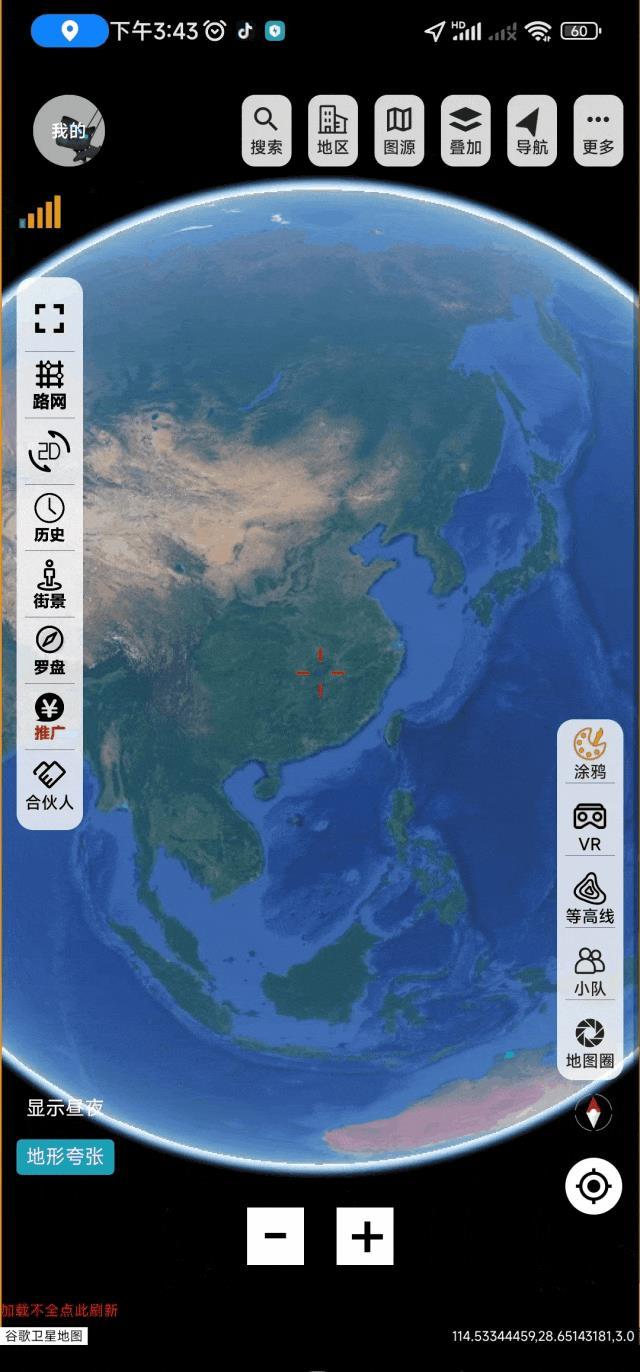Open the 我的 profile avatar
The height and width of the screenshot is (1372, 640).
pyautogui.click(x=68, y=130)
